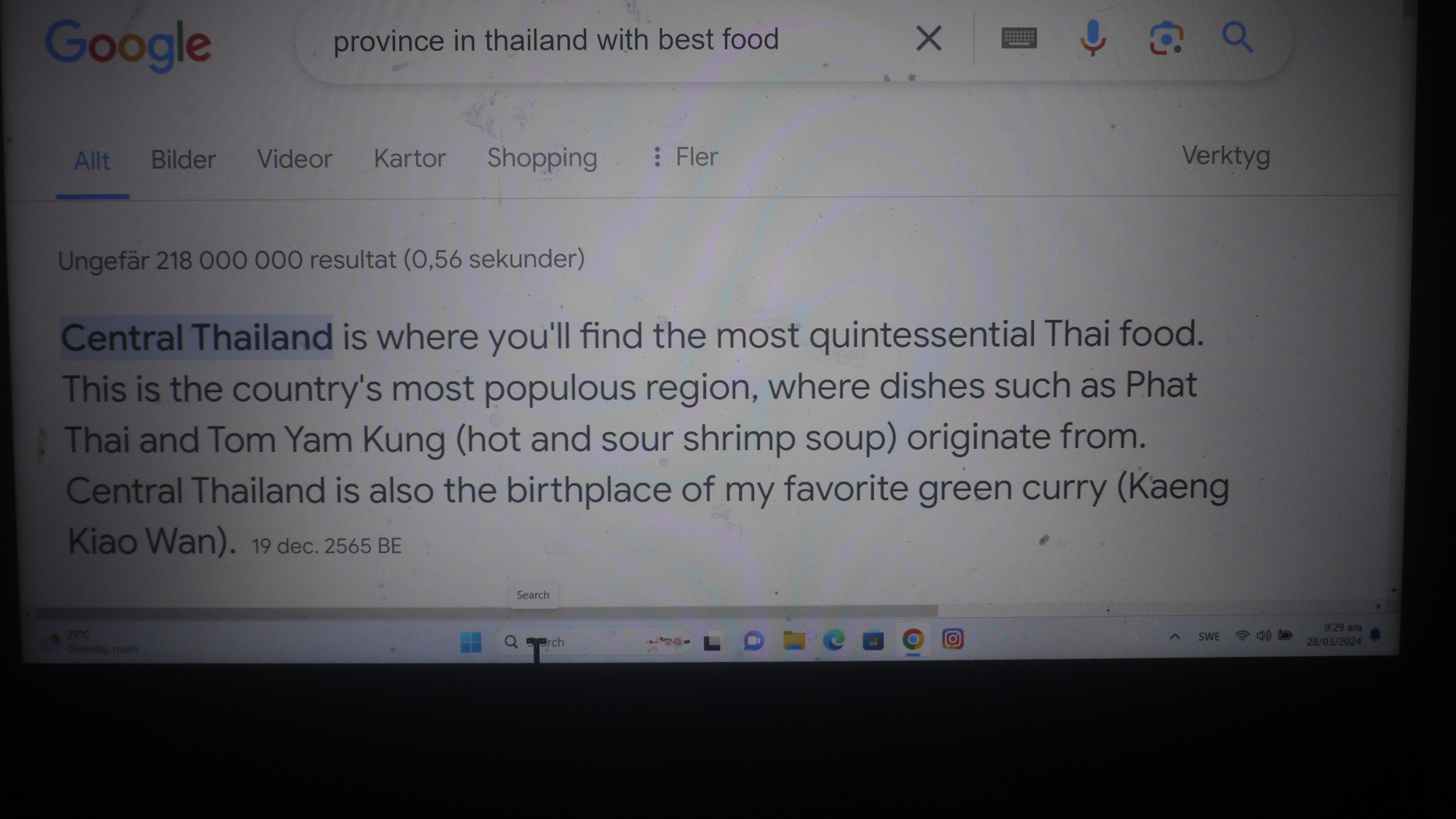Start a voice search with the microphone
1456x819 pixels.
point(1093,38)
